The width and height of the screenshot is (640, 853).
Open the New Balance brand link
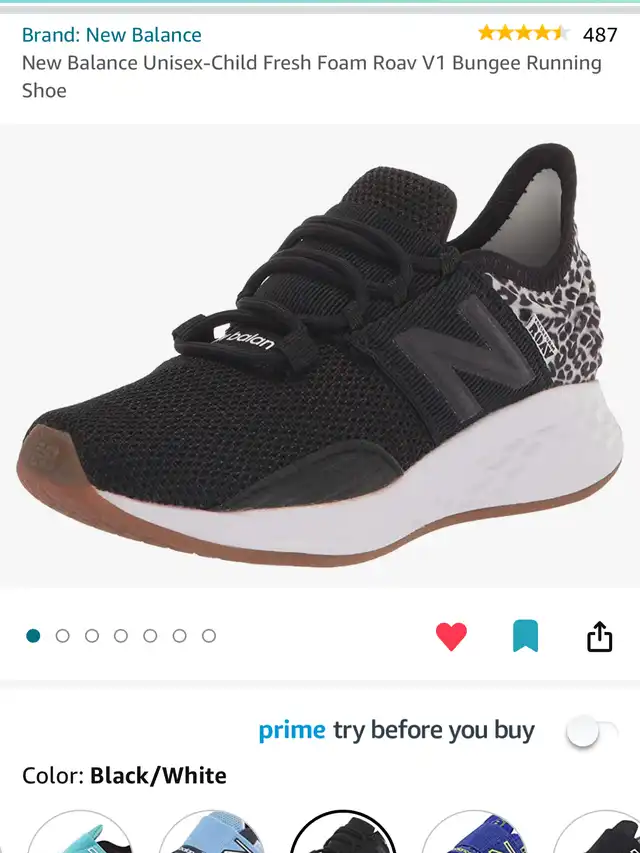[x=111, y=35]
